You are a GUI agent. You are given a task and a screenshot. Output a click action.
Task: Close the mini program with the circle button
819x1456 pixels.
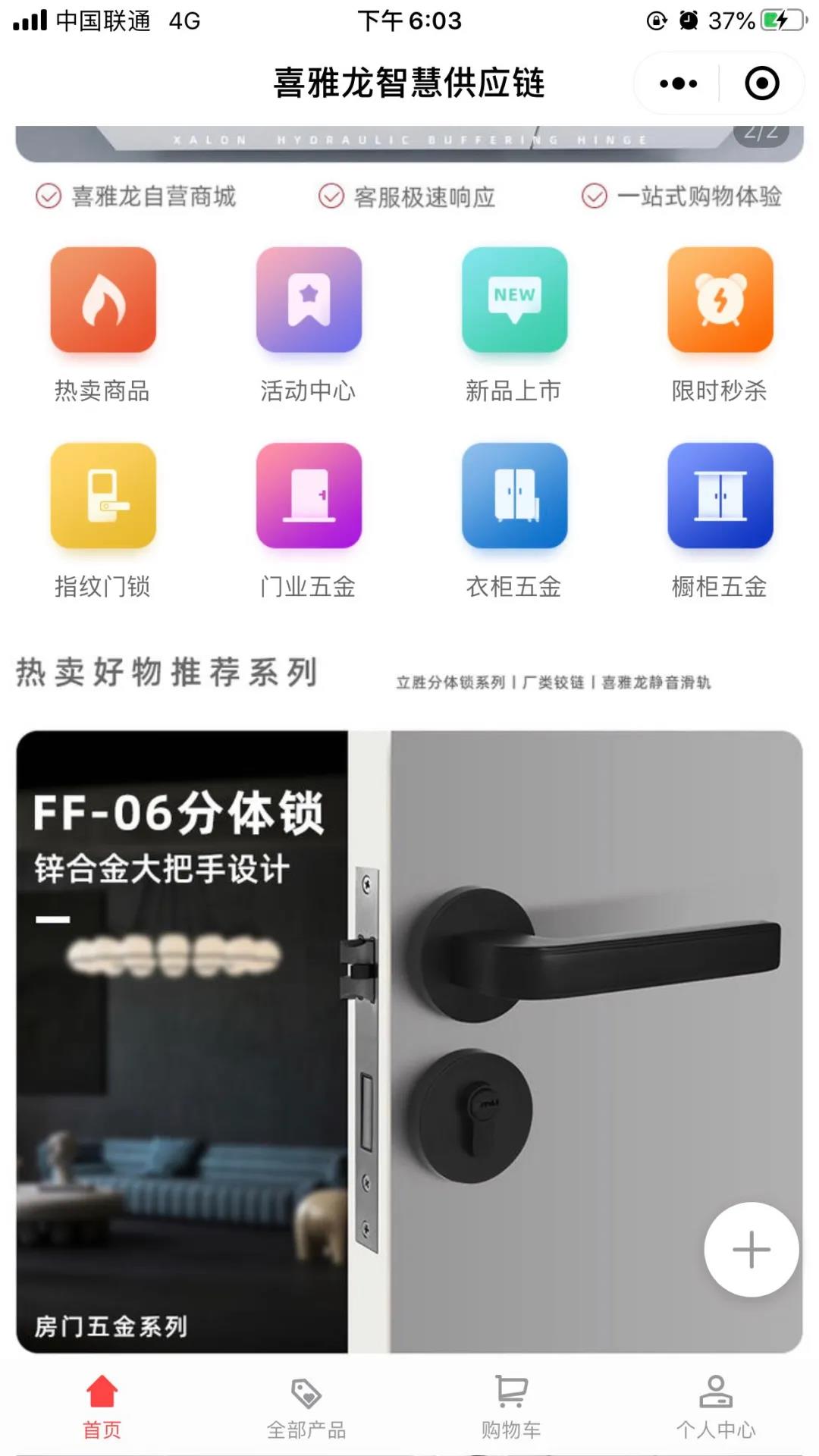click(x=761, y=83)
